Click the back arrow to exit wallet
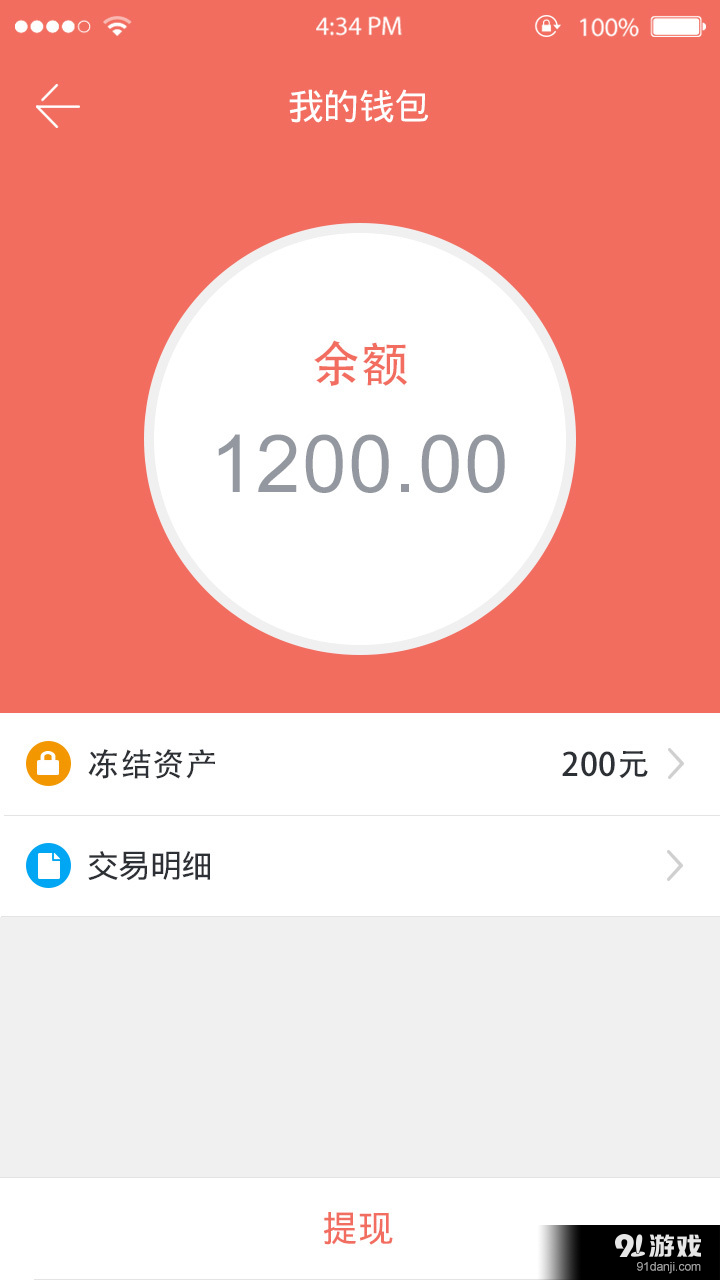Screen dimensions: 720x1280 tap(57, 105)
